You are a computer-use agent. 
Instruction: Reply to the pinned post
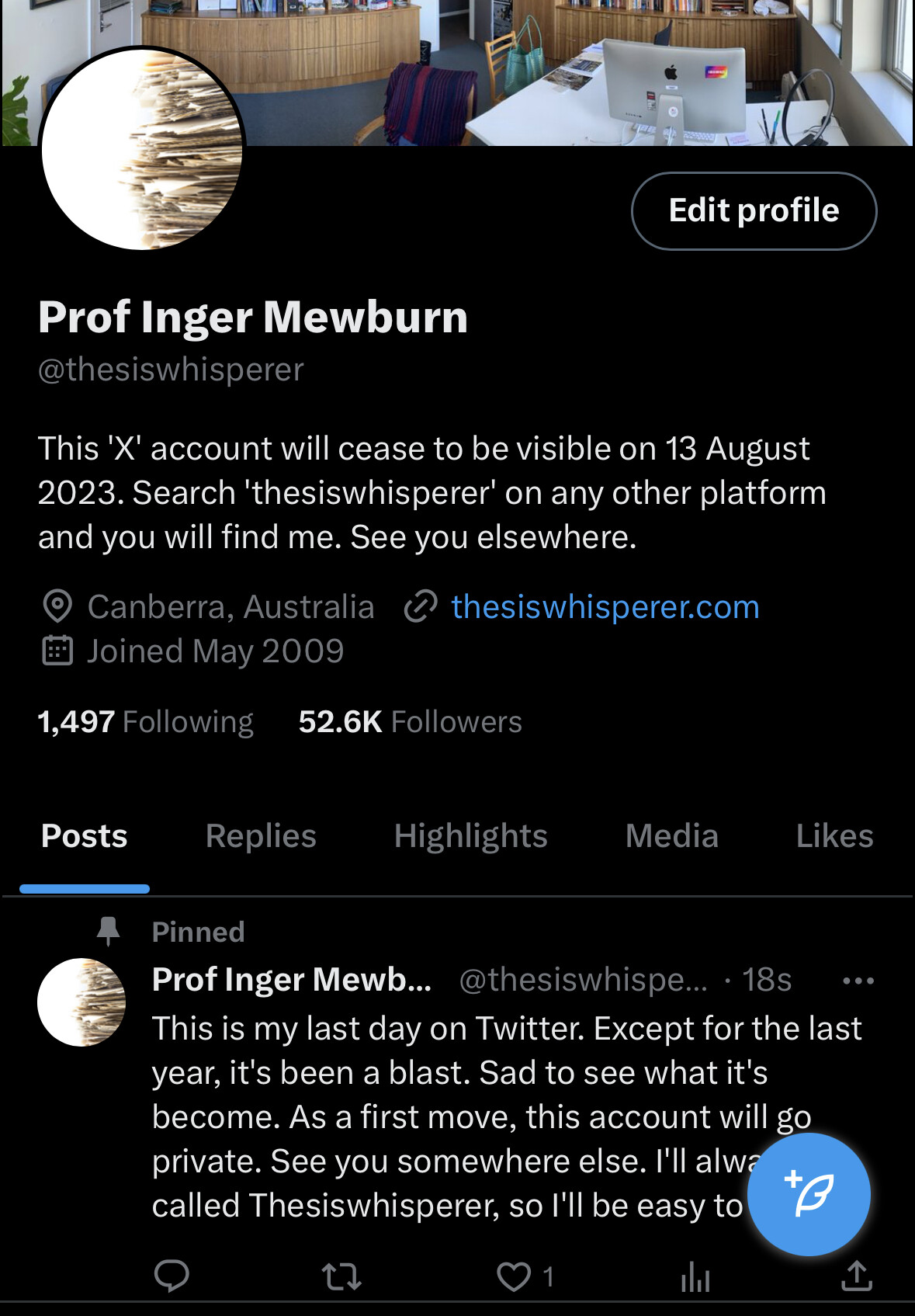172,1276
